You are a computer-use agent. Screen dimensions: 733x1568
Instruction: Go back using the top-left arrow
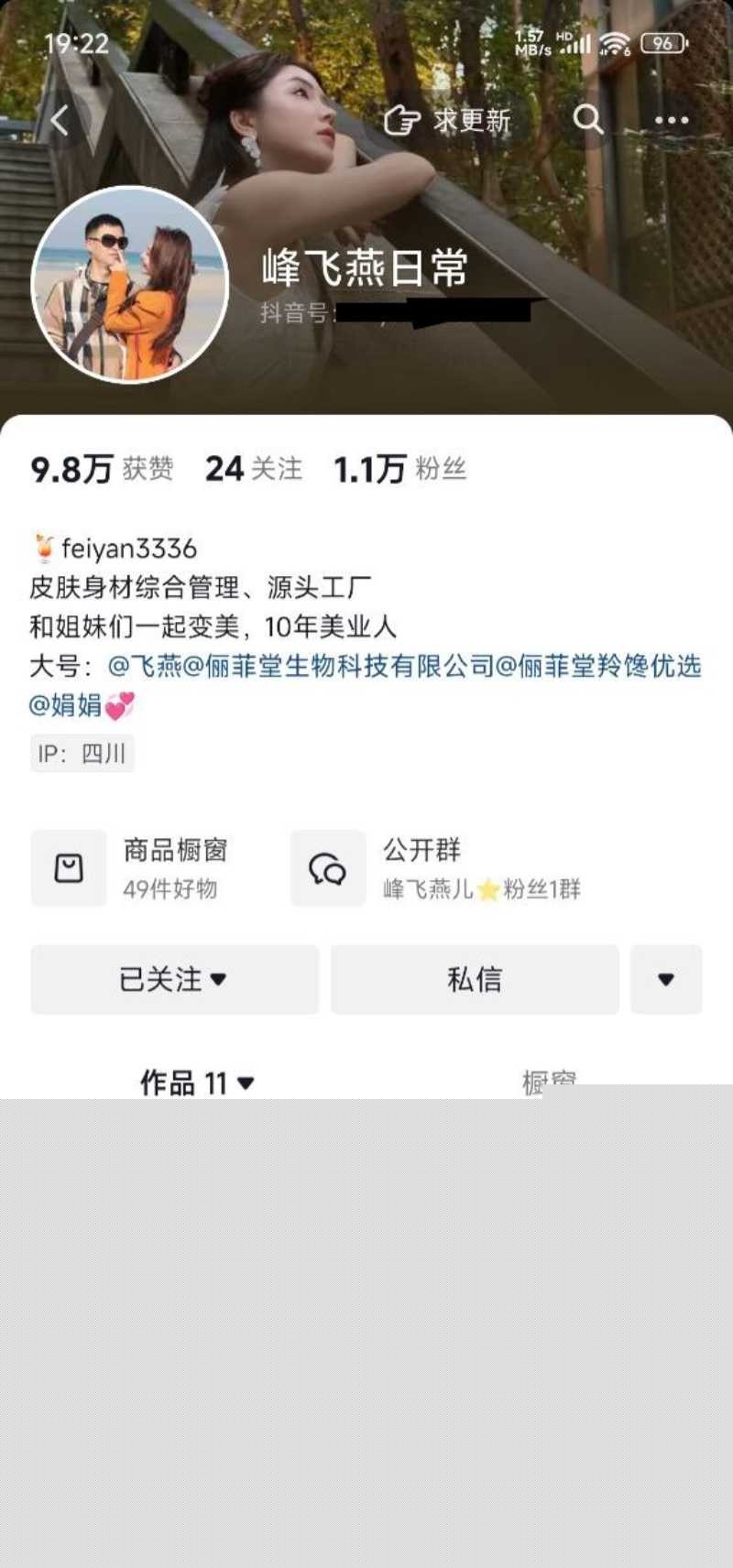click(x=60, y=120)
